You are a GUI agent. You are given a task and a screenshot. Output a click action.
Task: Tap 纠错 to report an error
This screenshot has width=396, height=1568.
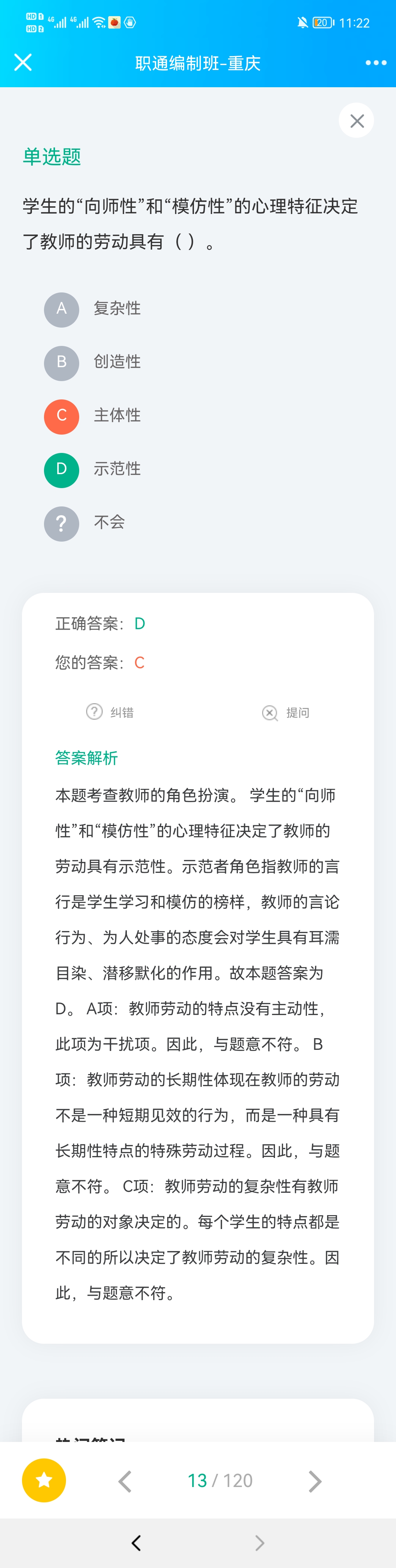click(110, 712)
